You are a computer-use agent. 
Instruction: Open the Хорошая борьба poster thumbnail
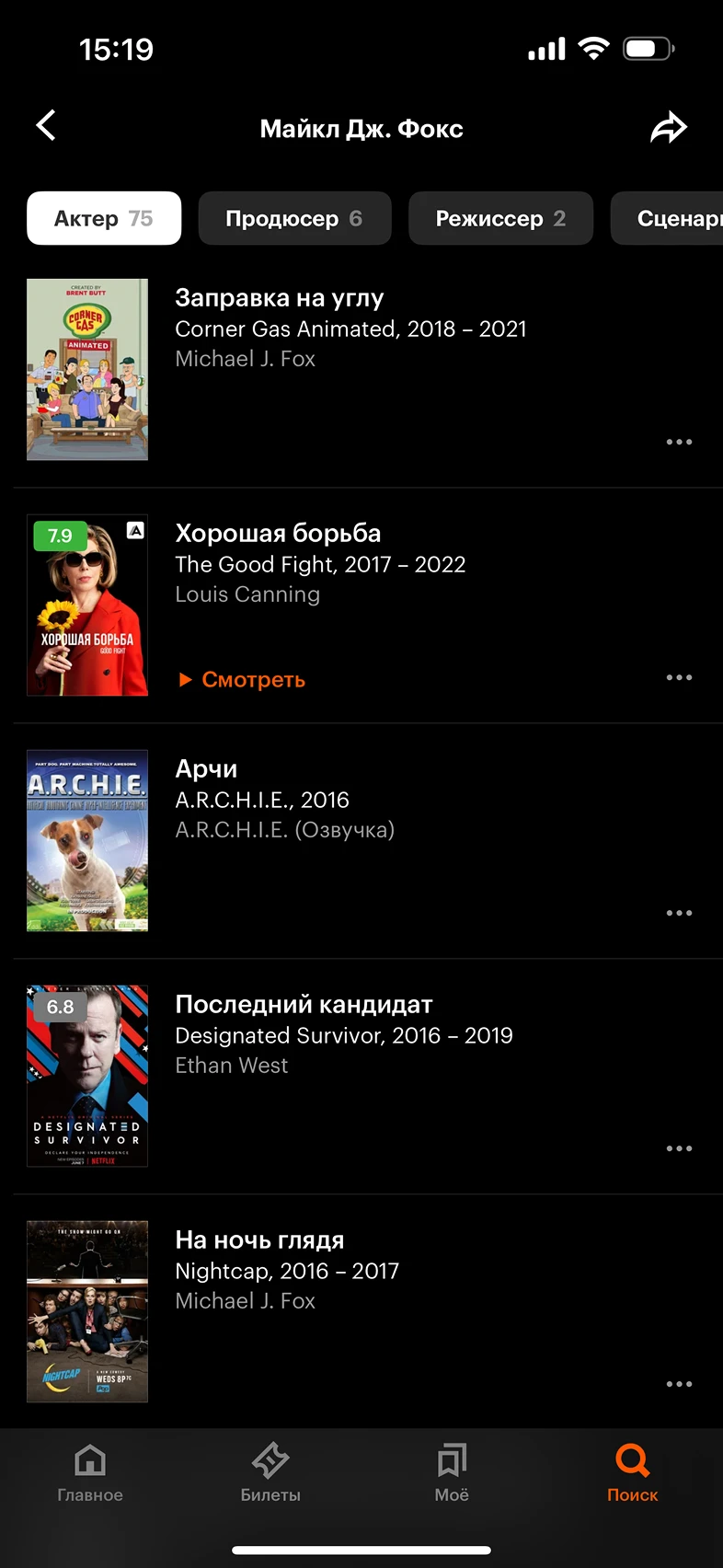(x=87, y=605)
